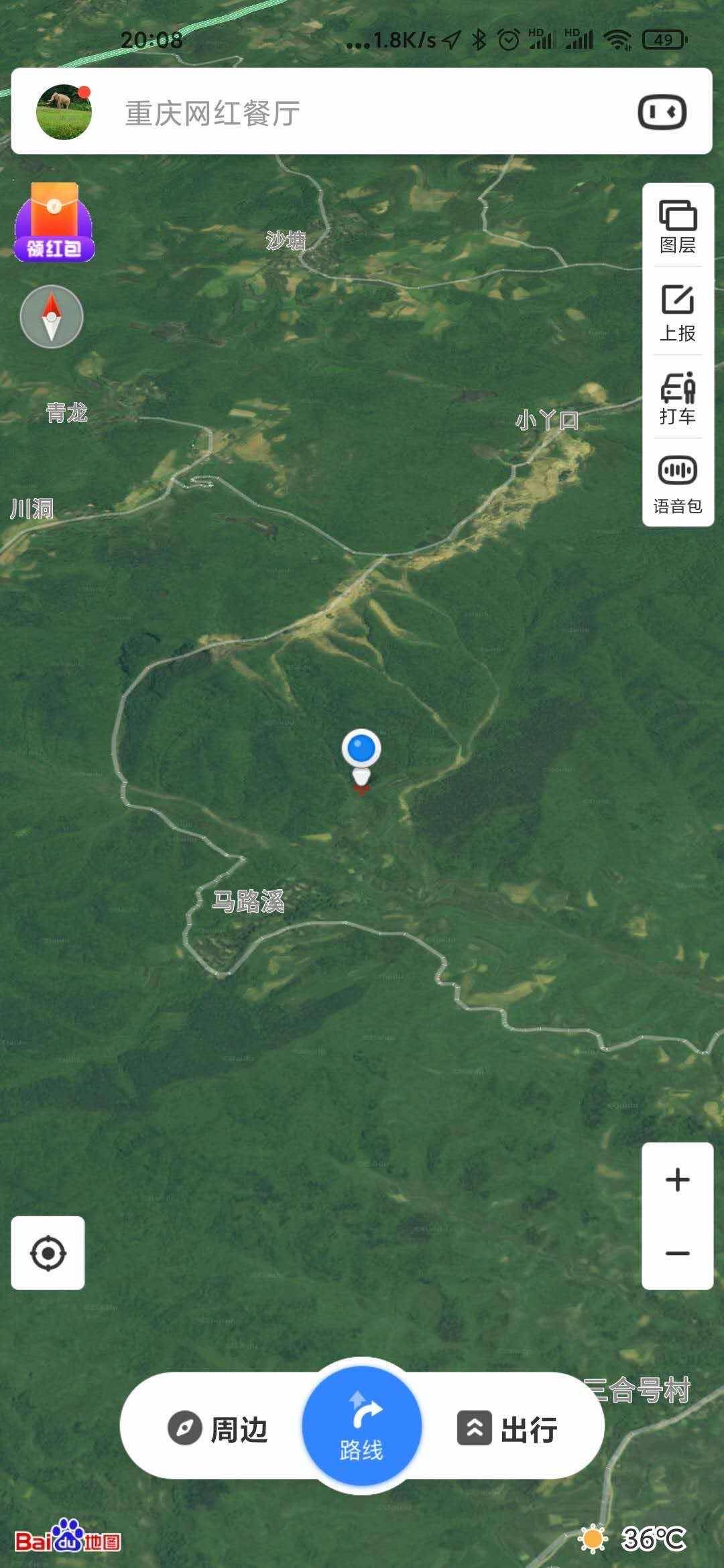Select 打车 to hail a ride
Viewport: 724px width, 1568px height.
[x=678, y=398]
